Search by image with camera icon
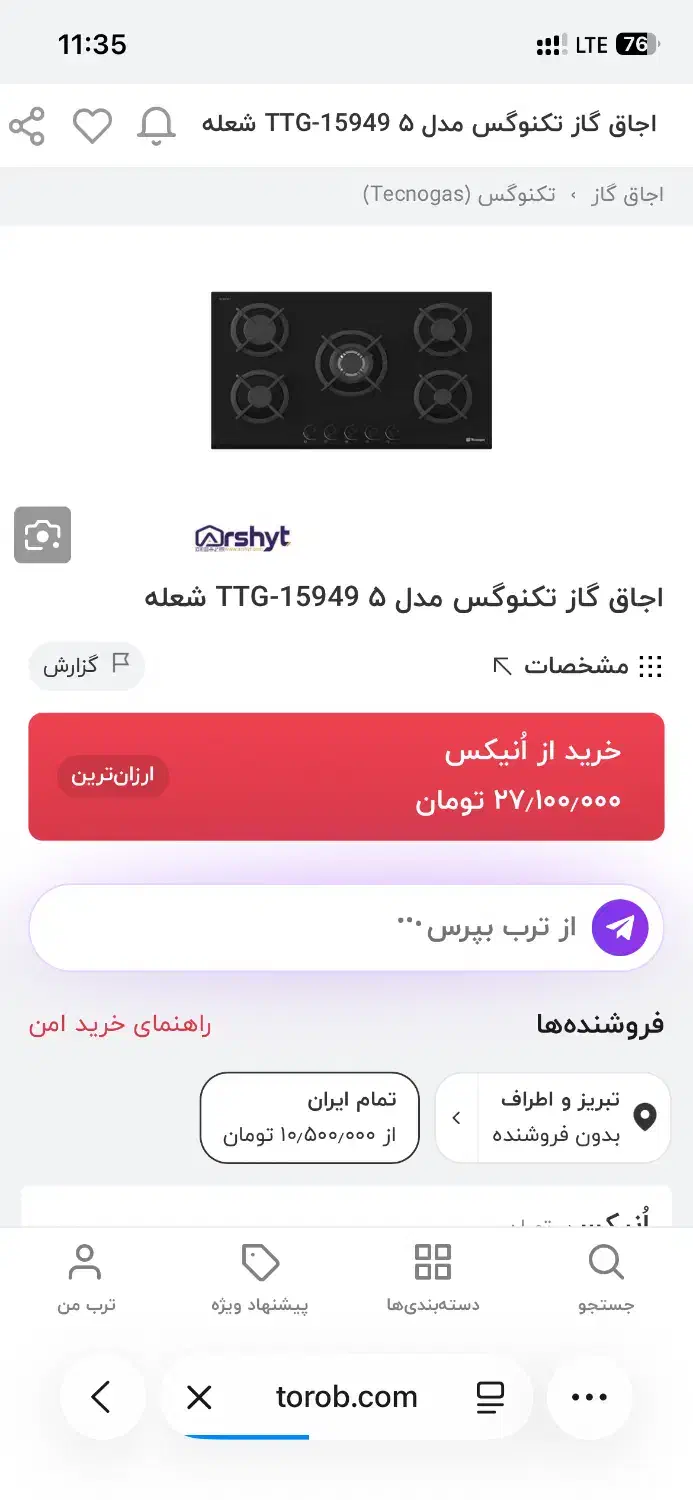Screen dimensions: 693x1500 point(42,535)
